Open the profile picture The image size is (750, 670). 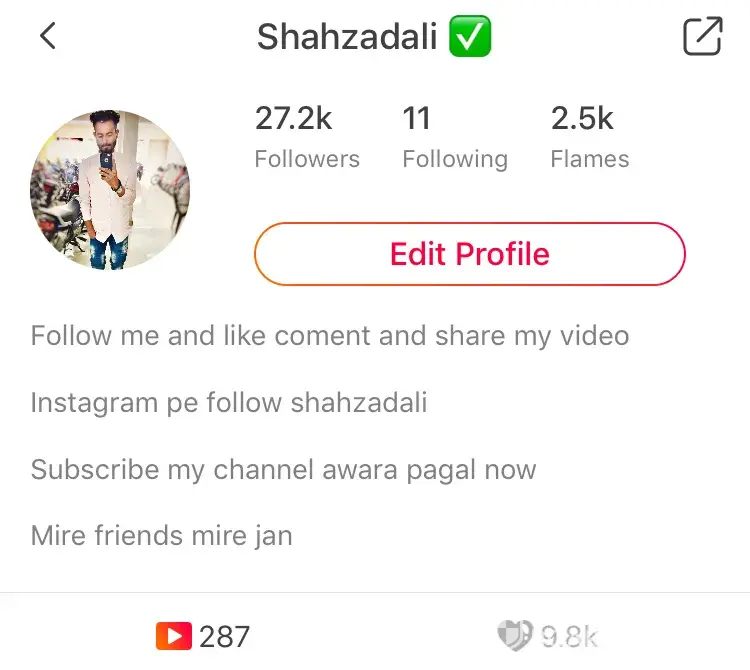(110, 190)
